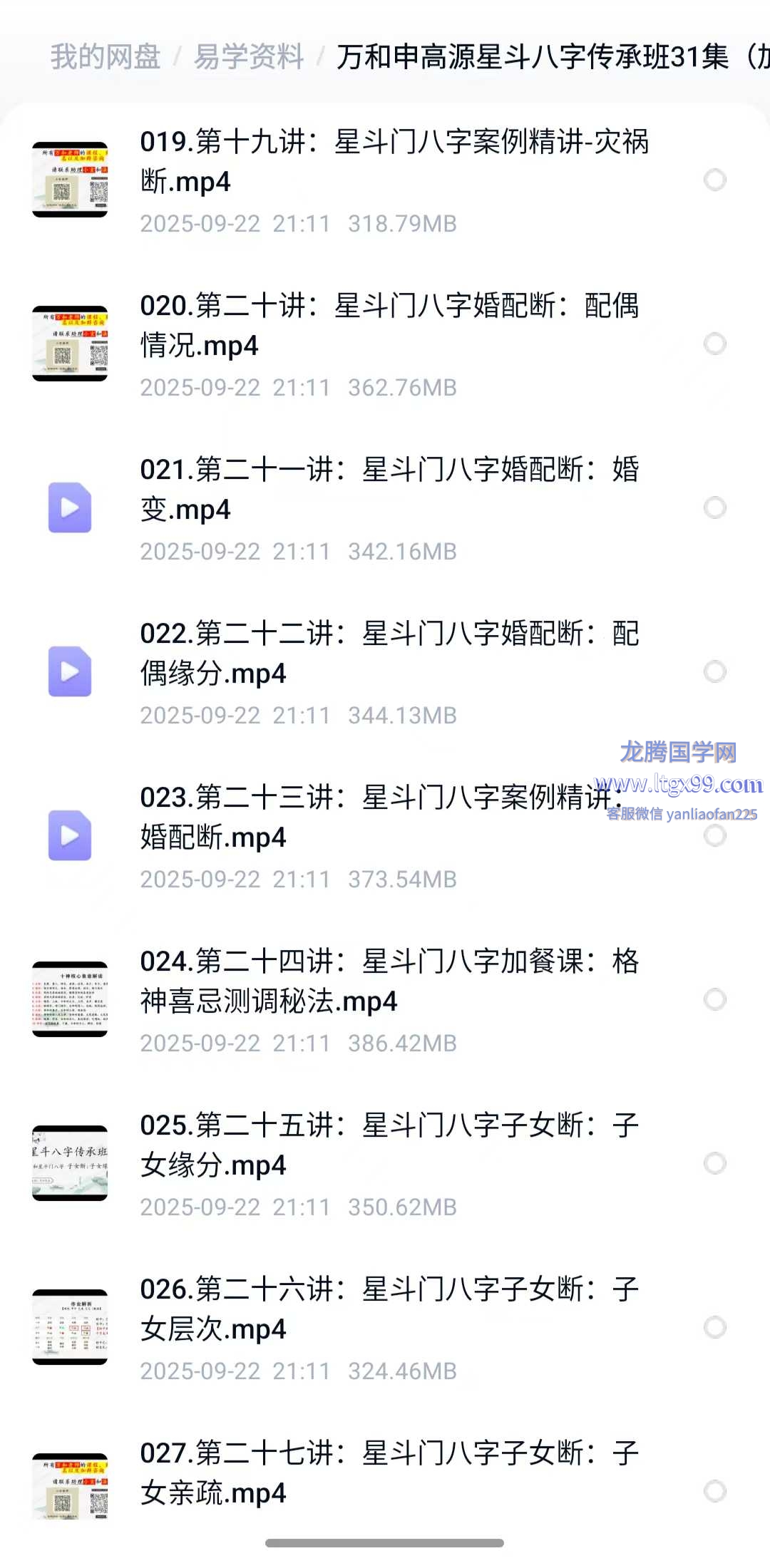Select the checkbox for 019.第十九讲 file
This screenshot has height=1568, width=770.
pyautogui.click(x=714, y=180)
